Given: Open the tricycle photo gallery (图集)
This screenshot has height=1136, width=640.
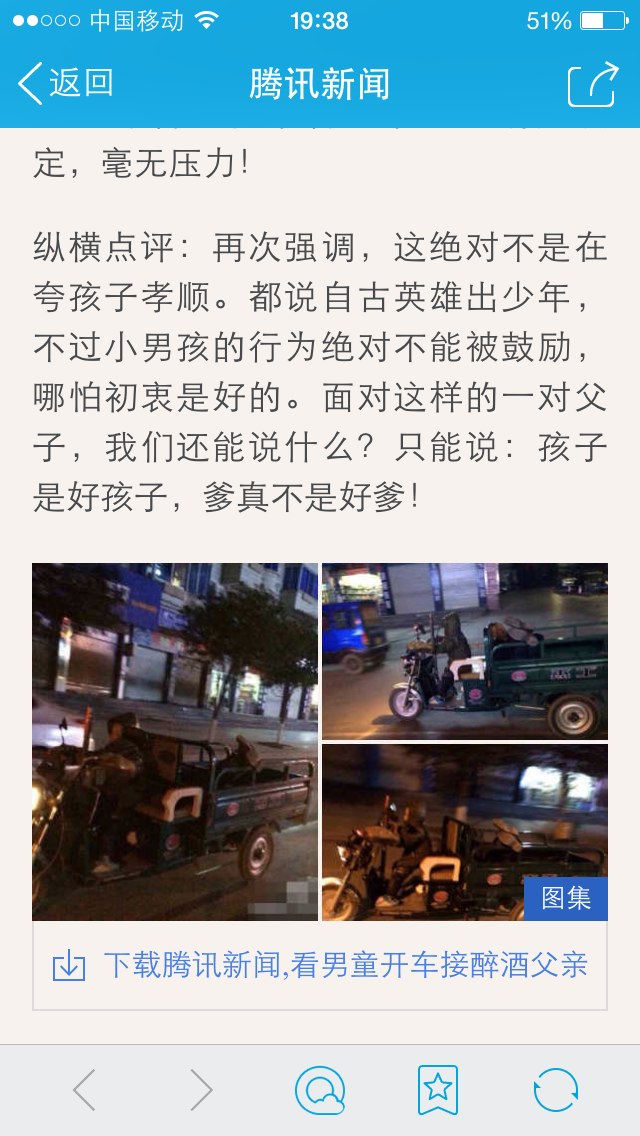Looking at the screenshot, I should 565,898.
